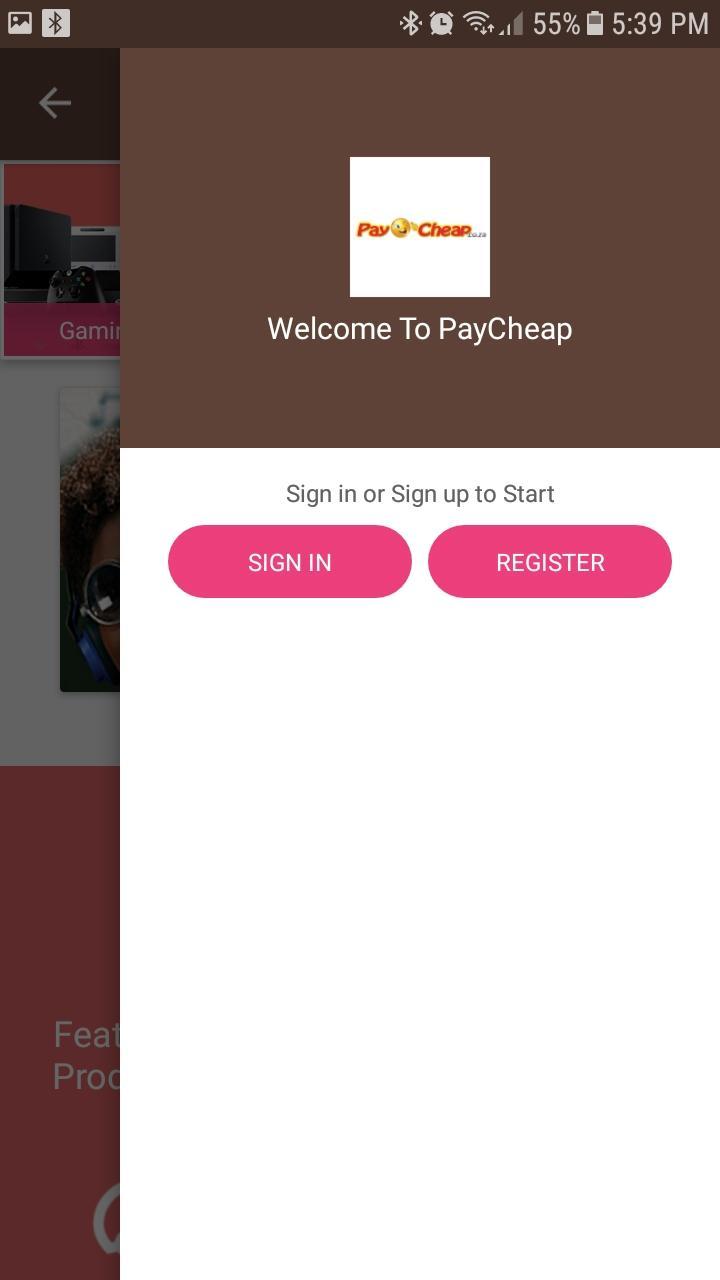Tap the back arrow icon

(x=55, y=103)
